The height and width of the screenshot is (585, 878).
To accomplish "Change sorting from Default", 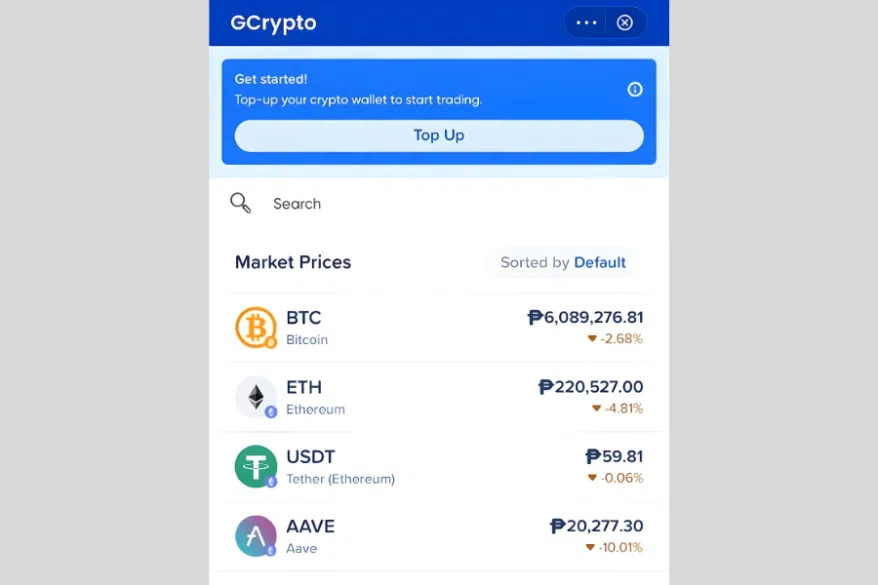I will coord(563,263).
